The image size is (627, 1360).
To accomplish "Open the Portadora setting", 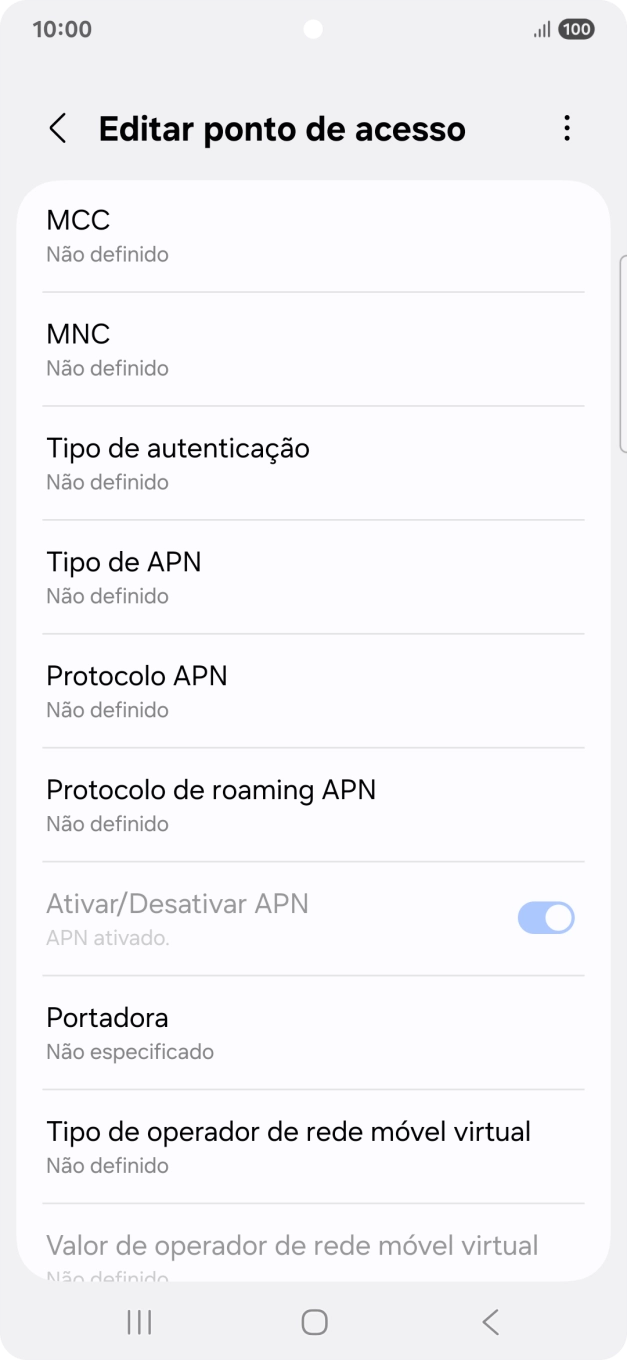I will point(313,1033).
